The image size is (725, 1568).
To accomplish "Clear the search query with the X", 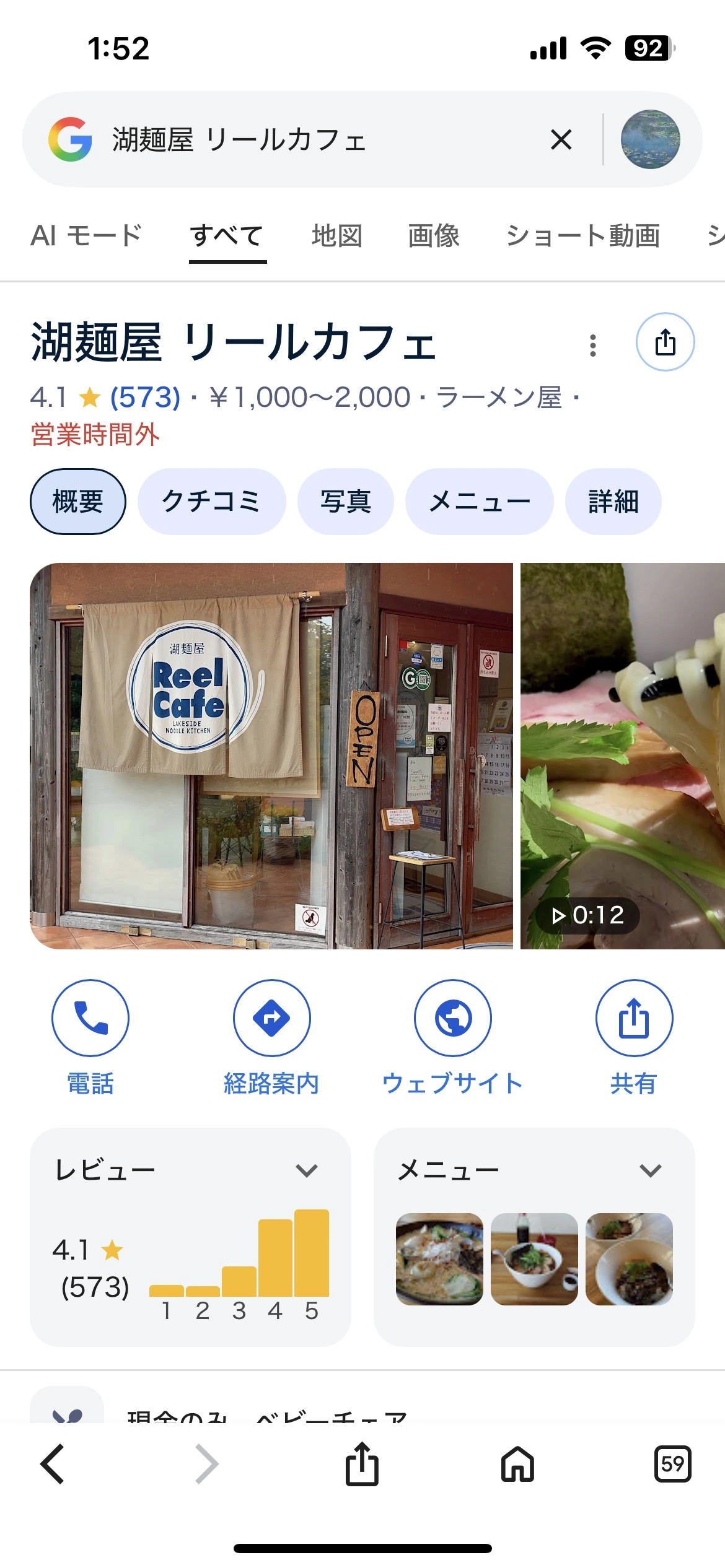I will click(x=561, y=140).
